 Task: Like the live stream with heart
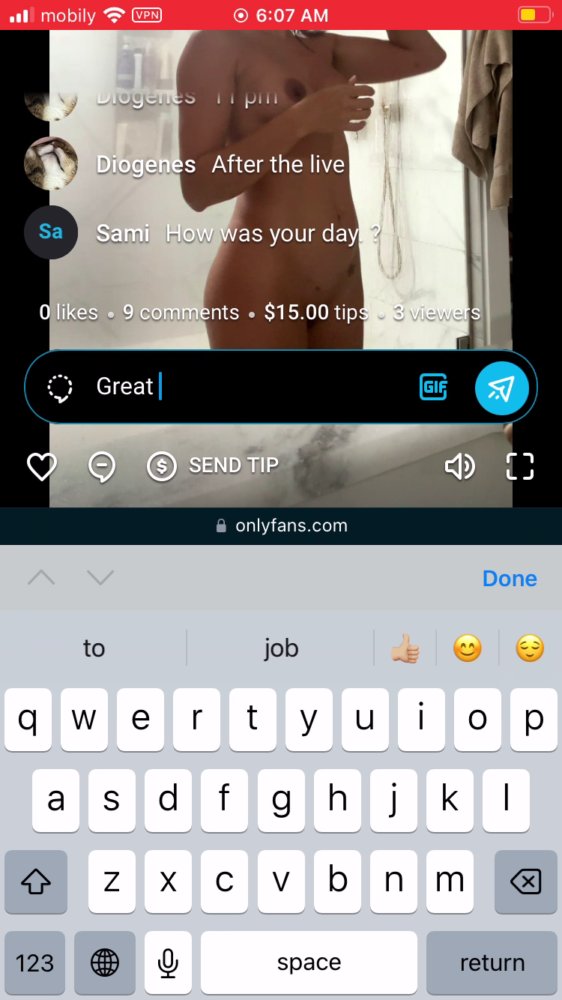tap(41, 466)
